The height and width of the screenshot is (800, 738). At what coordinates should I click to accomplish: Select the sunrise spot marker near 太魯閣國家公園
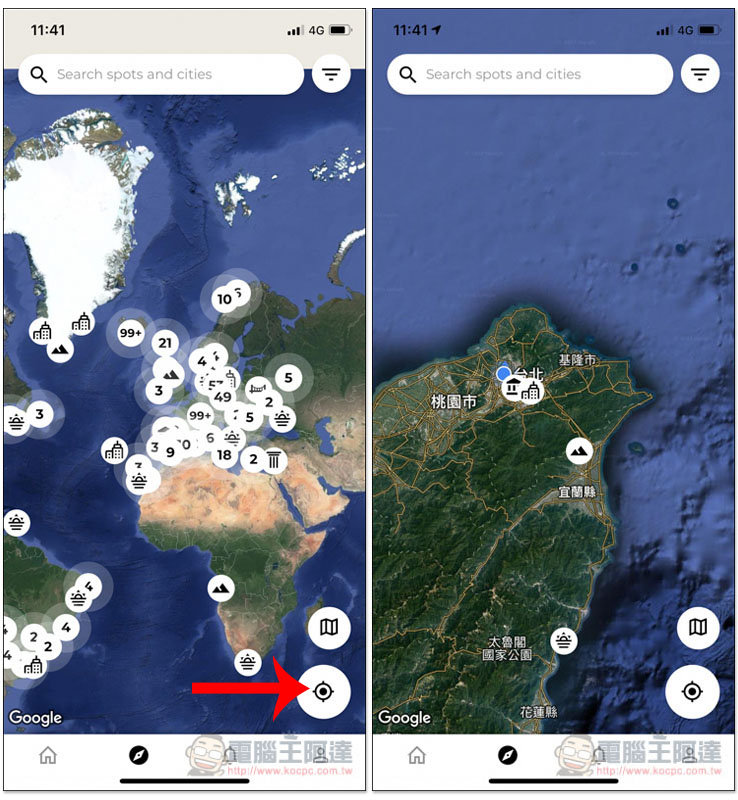(565, 640)
